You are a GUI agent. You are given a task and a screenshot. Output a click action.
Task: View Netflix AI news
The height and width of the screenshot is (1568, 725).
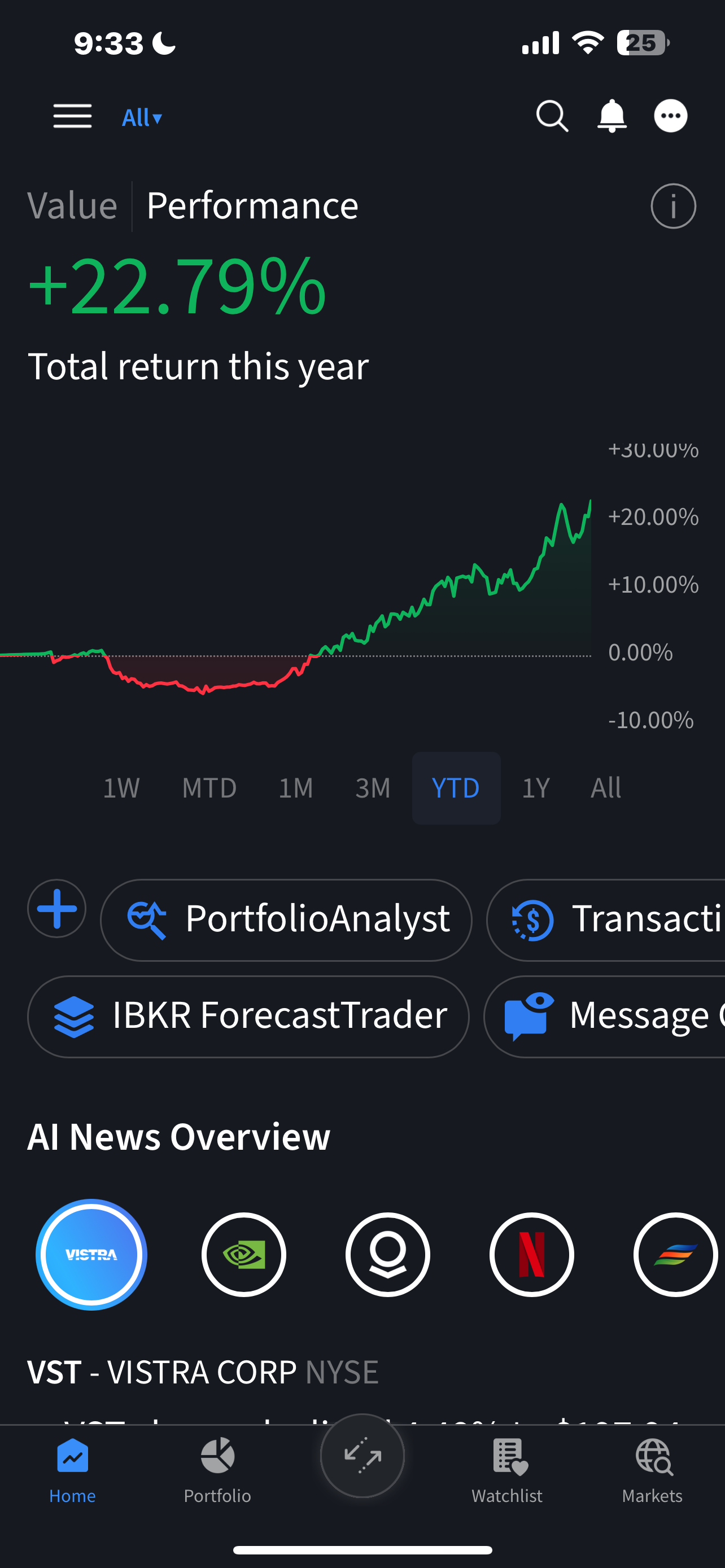point(531,1255)
